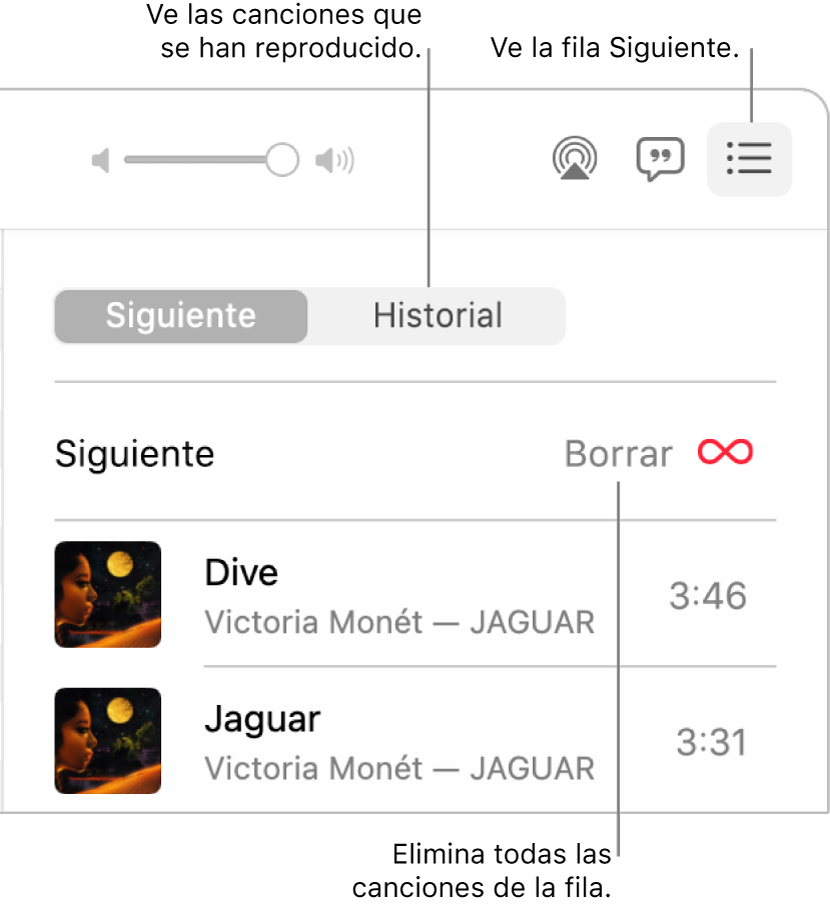Click the high volume speaker icon
Viewport: 830px width, 915px height.
pos(333,160)
